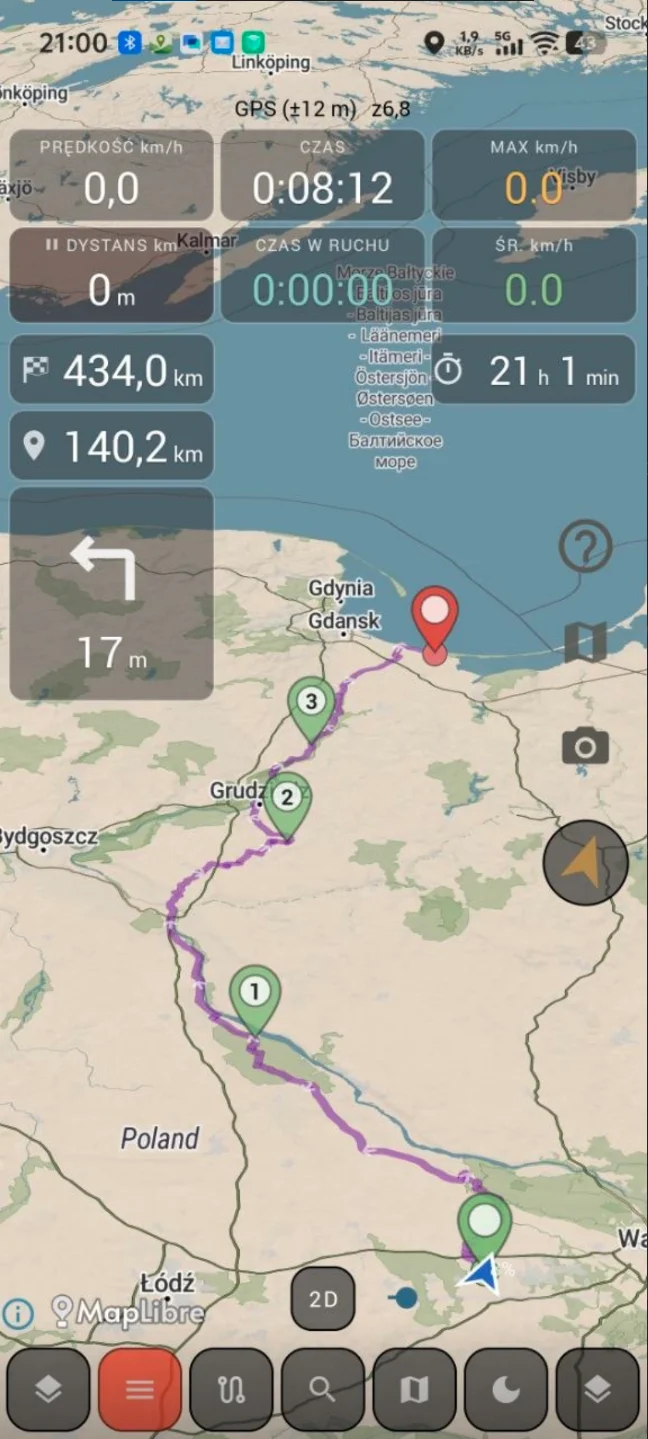
Task: Open the route planning tool
Action: point(231,1389)
